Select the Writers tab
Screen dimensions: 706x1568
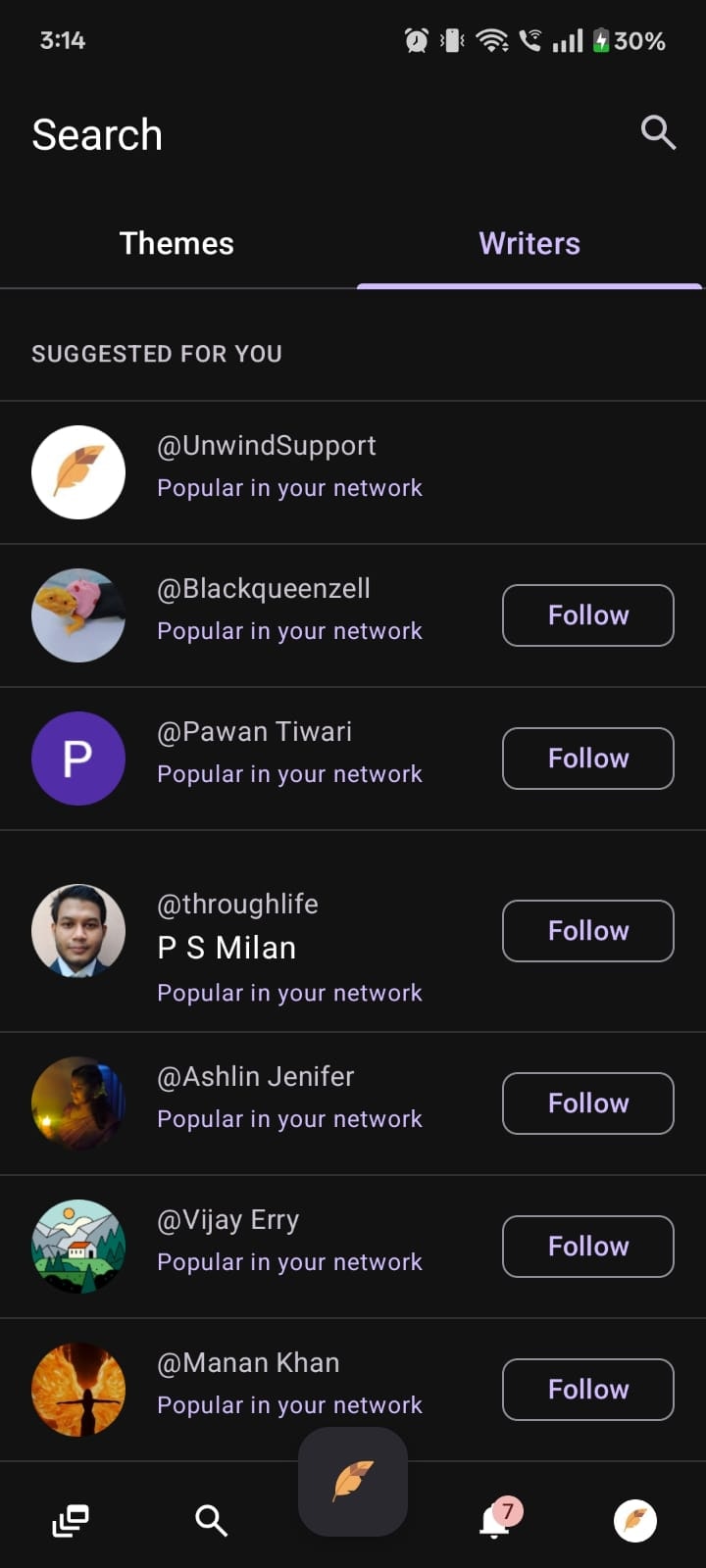[529, 243]
